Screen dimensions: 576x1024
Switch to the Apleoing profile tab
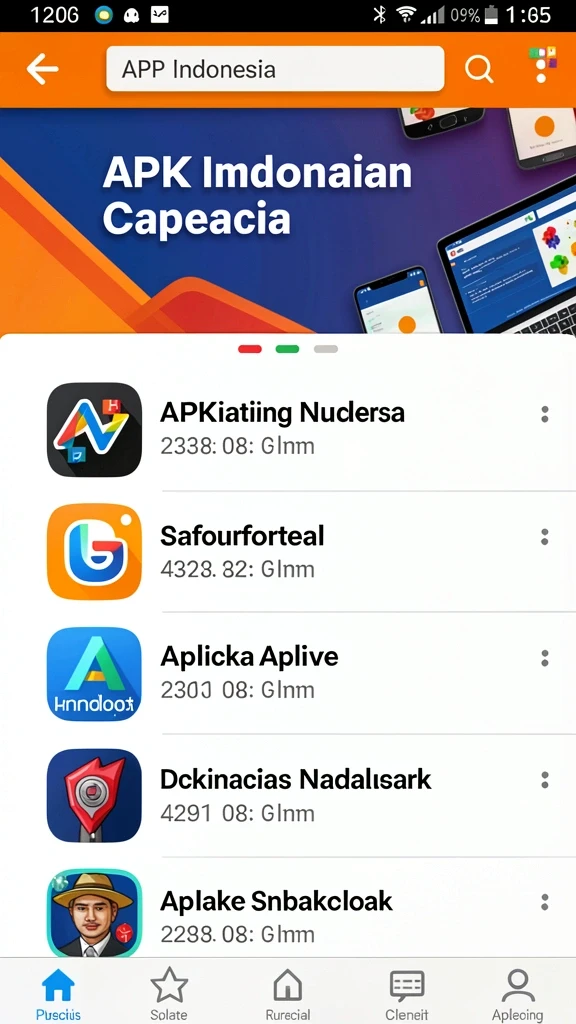point(517,993)
